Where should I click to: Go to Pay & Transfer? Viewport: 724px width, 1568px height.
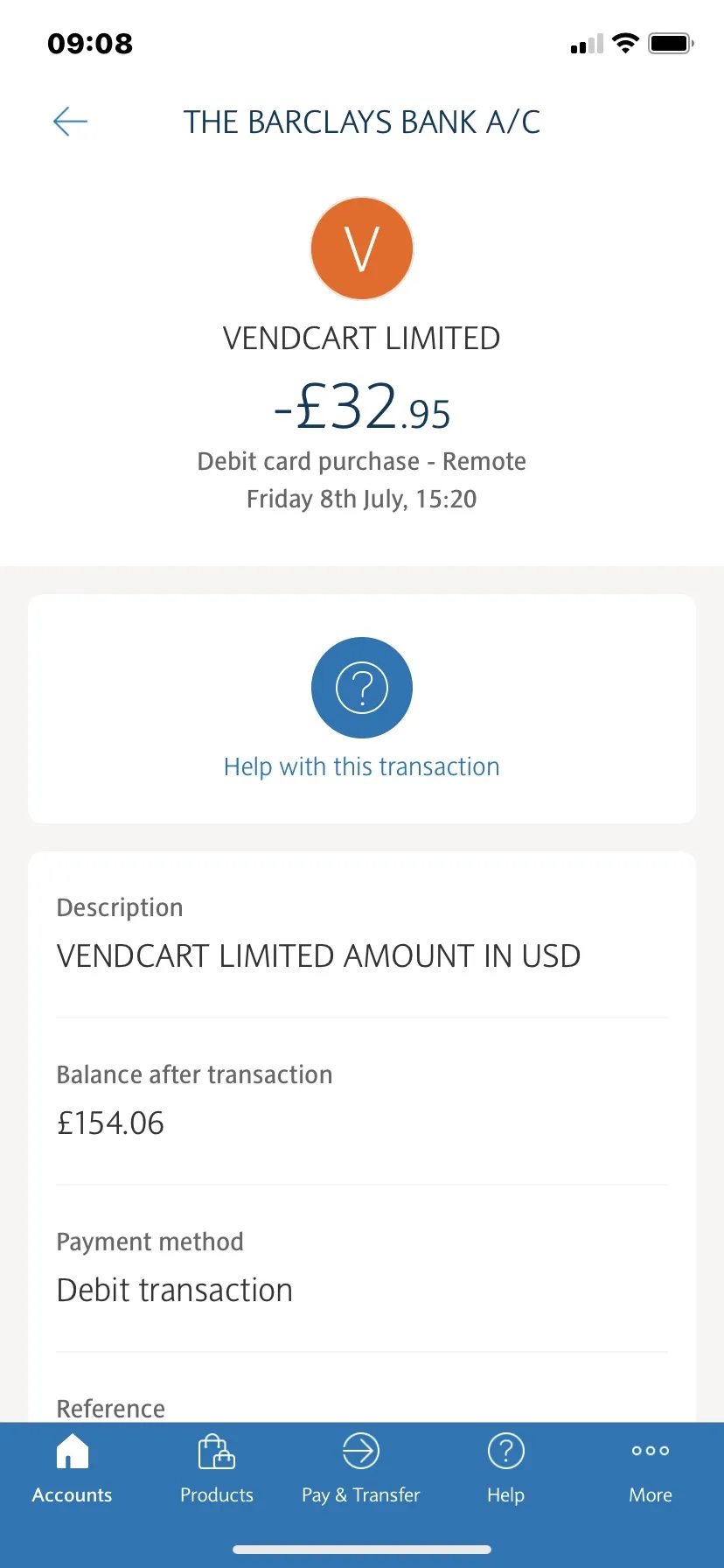point(361,1469)
